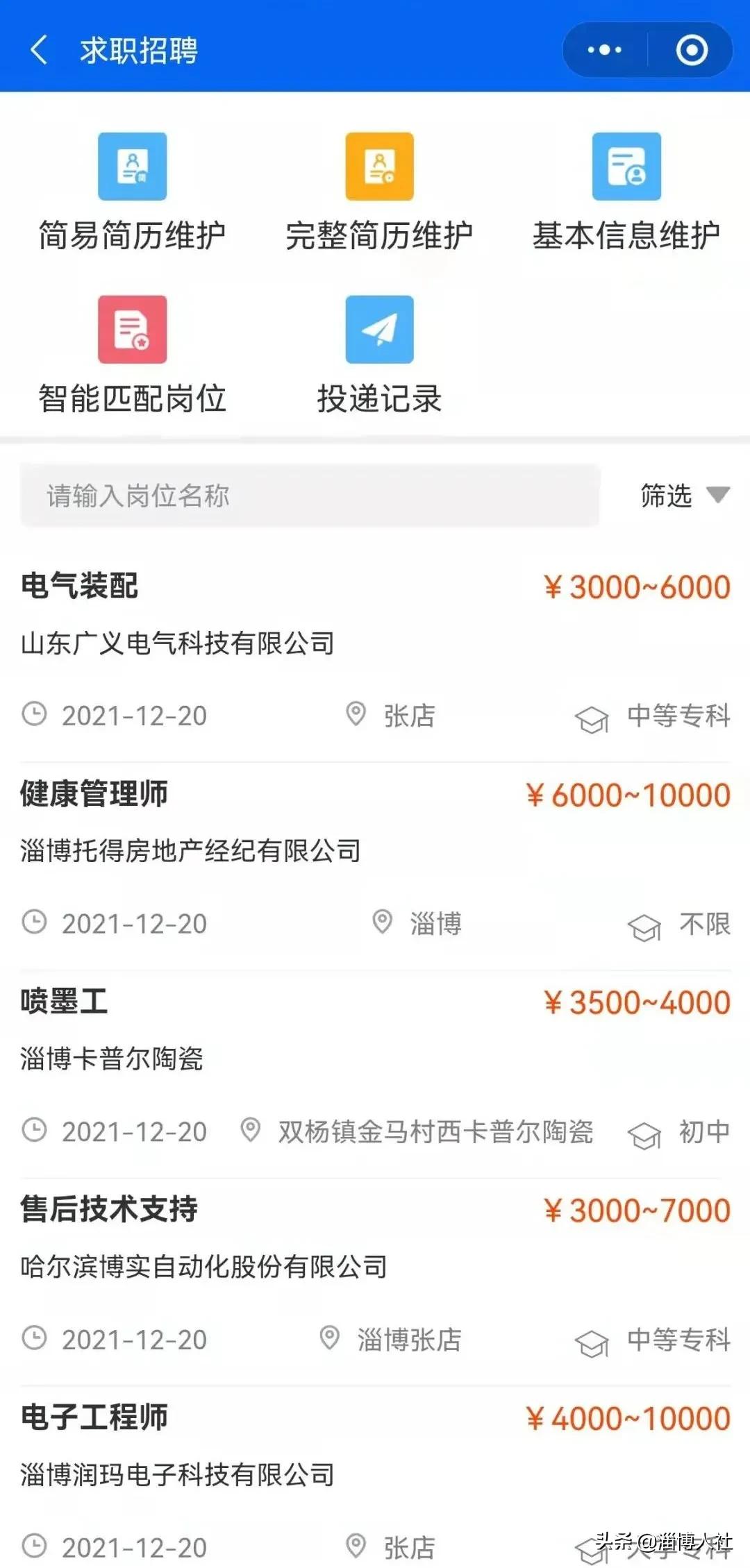Tap the education cap icon beside 中等专科

591,718
